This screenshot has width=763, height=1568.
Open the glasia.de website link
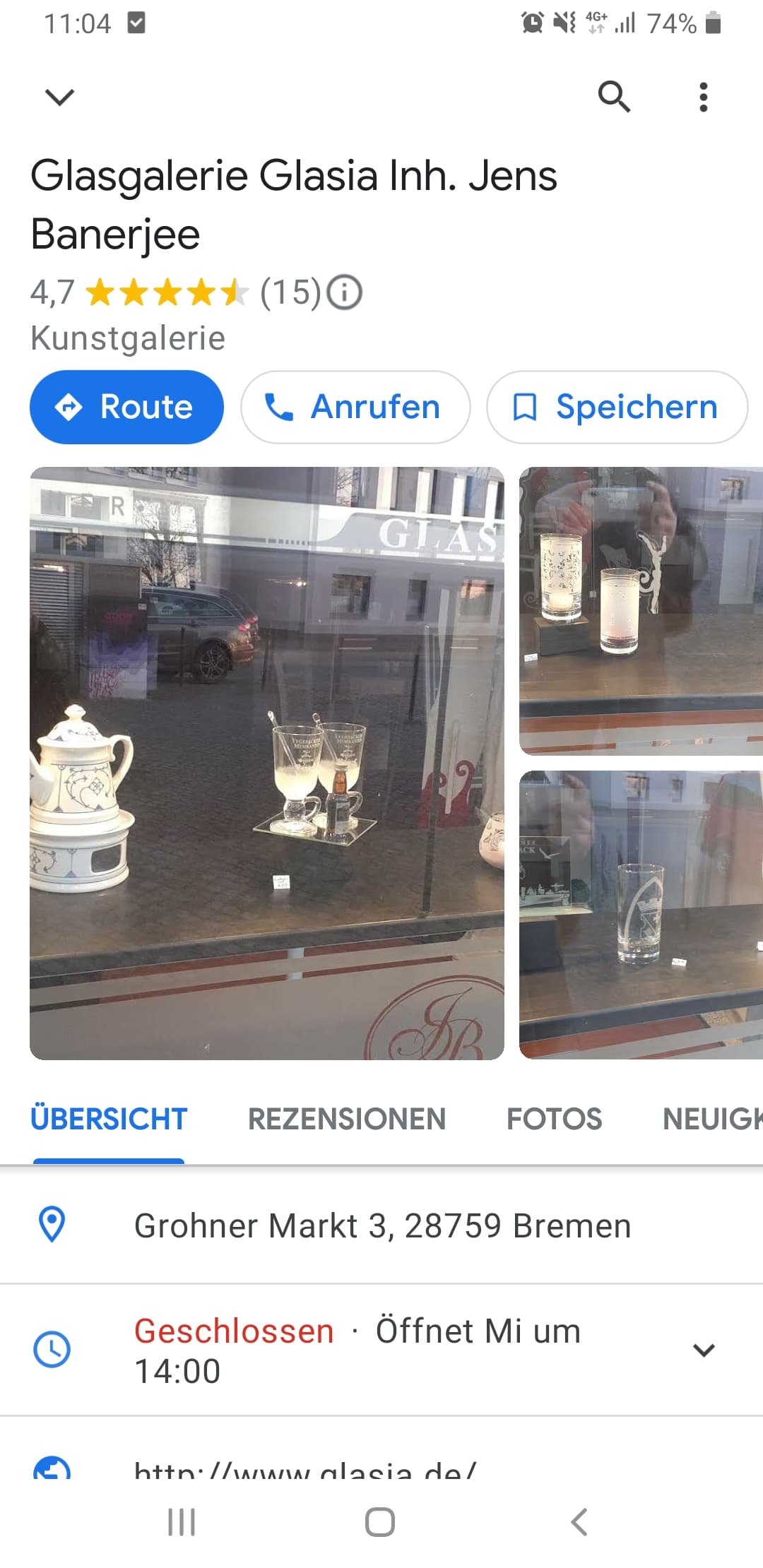tap(305, 1468)
